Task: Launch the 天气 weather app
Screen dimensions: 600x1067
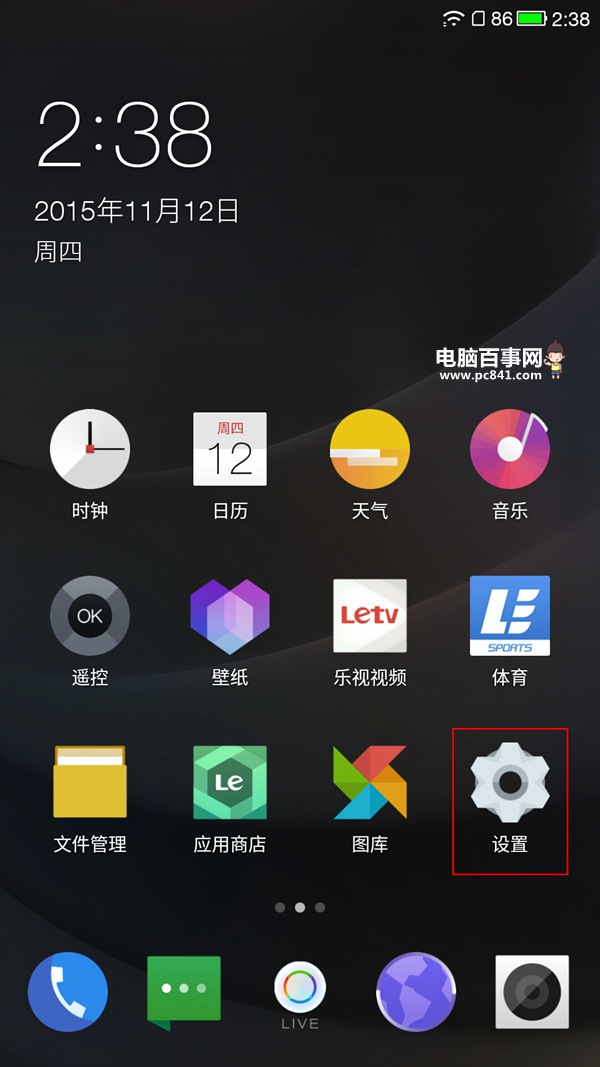Action: click(370, 449)
